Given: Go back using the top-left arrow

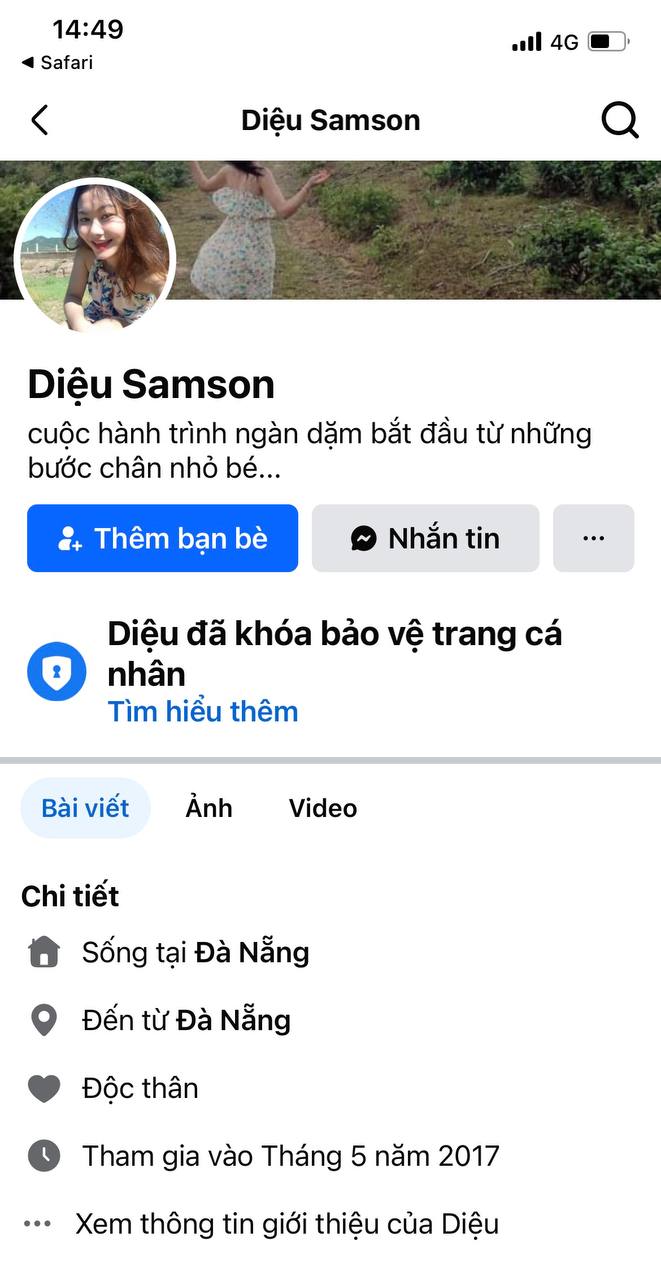Looking at the screenshot, I should pyautogui.click(x=39, y=121).
